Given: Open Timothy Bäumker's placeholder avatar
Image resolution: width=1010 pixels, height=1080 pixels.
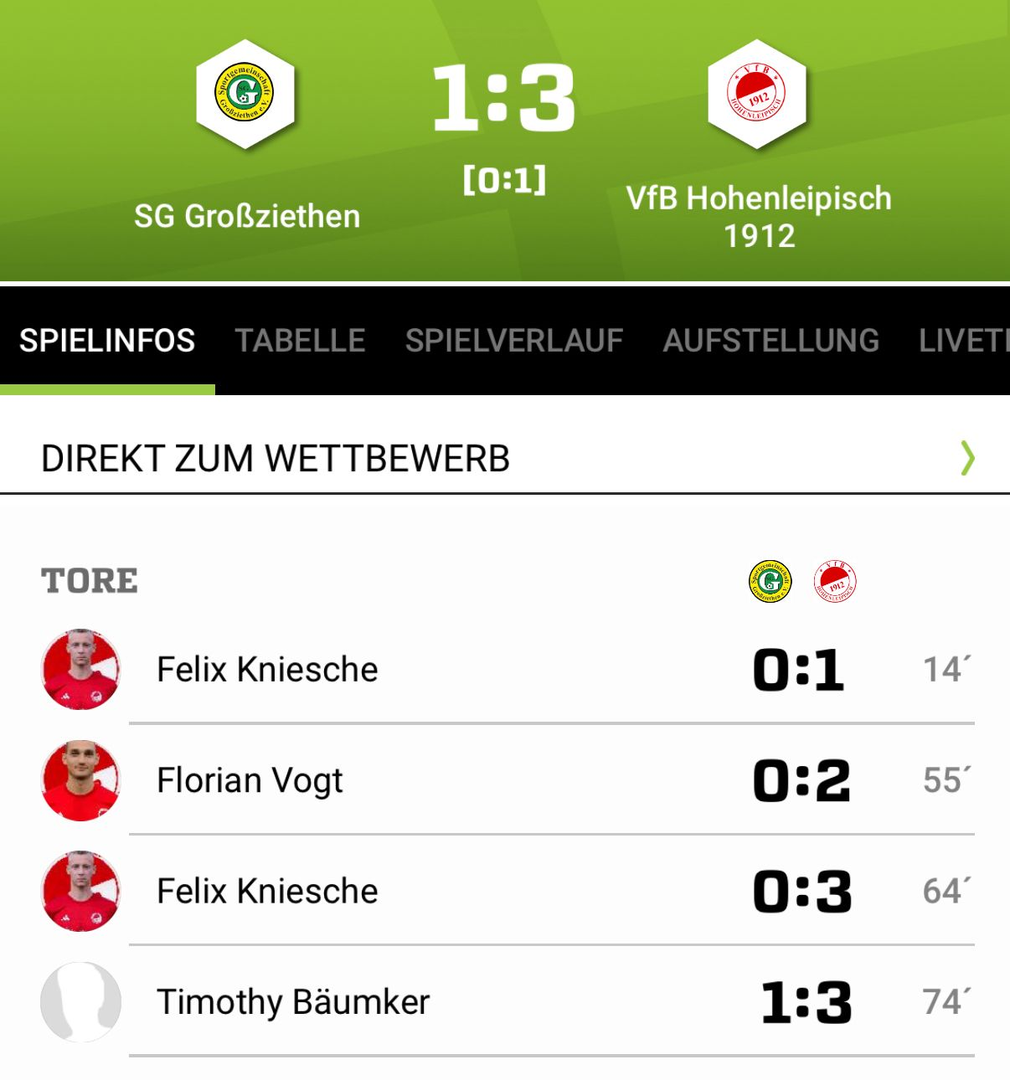Looking at the screenshot, I should tap(80, 1001).
